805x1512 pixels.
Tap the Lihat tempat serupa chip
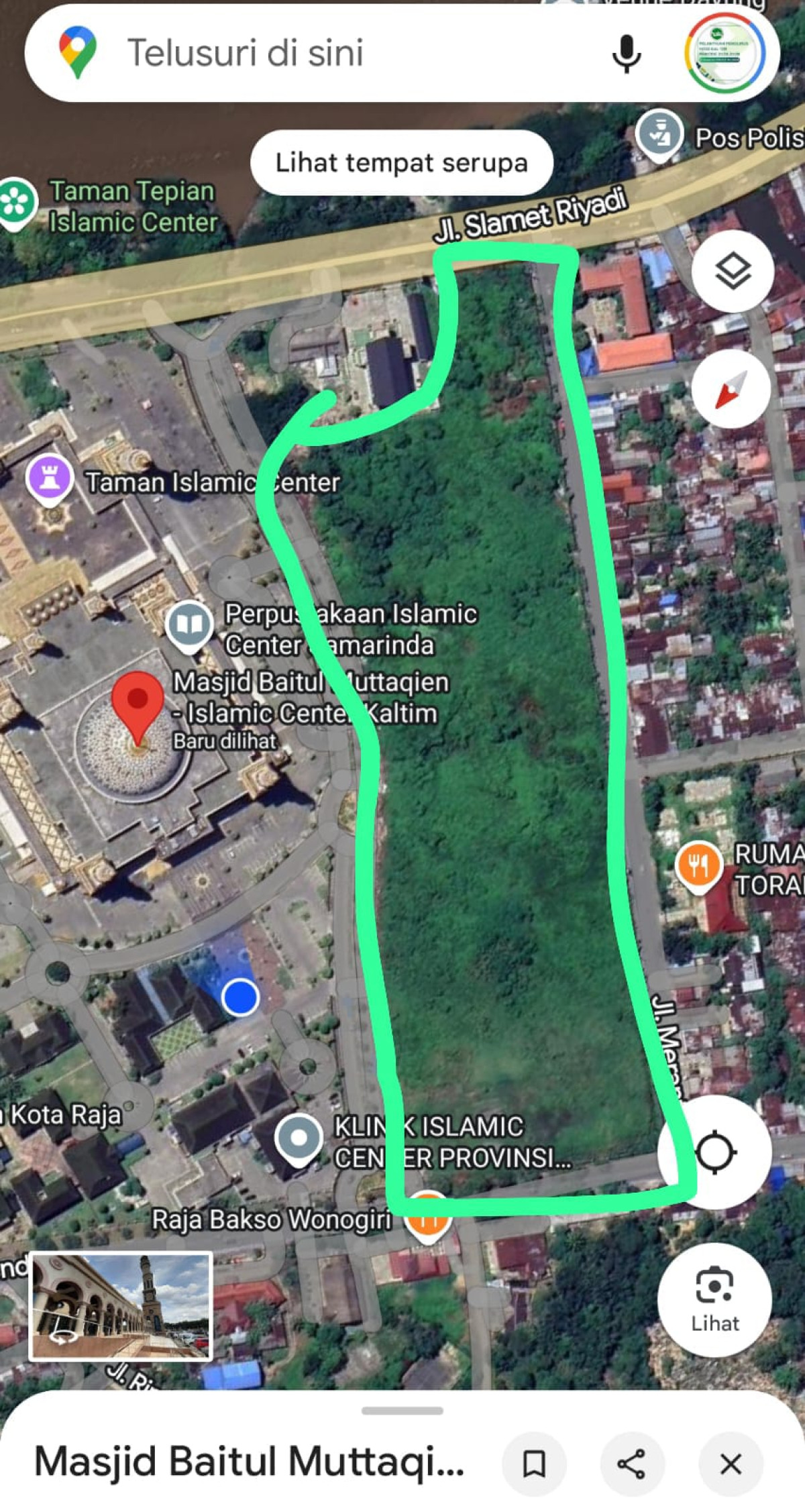402,163
